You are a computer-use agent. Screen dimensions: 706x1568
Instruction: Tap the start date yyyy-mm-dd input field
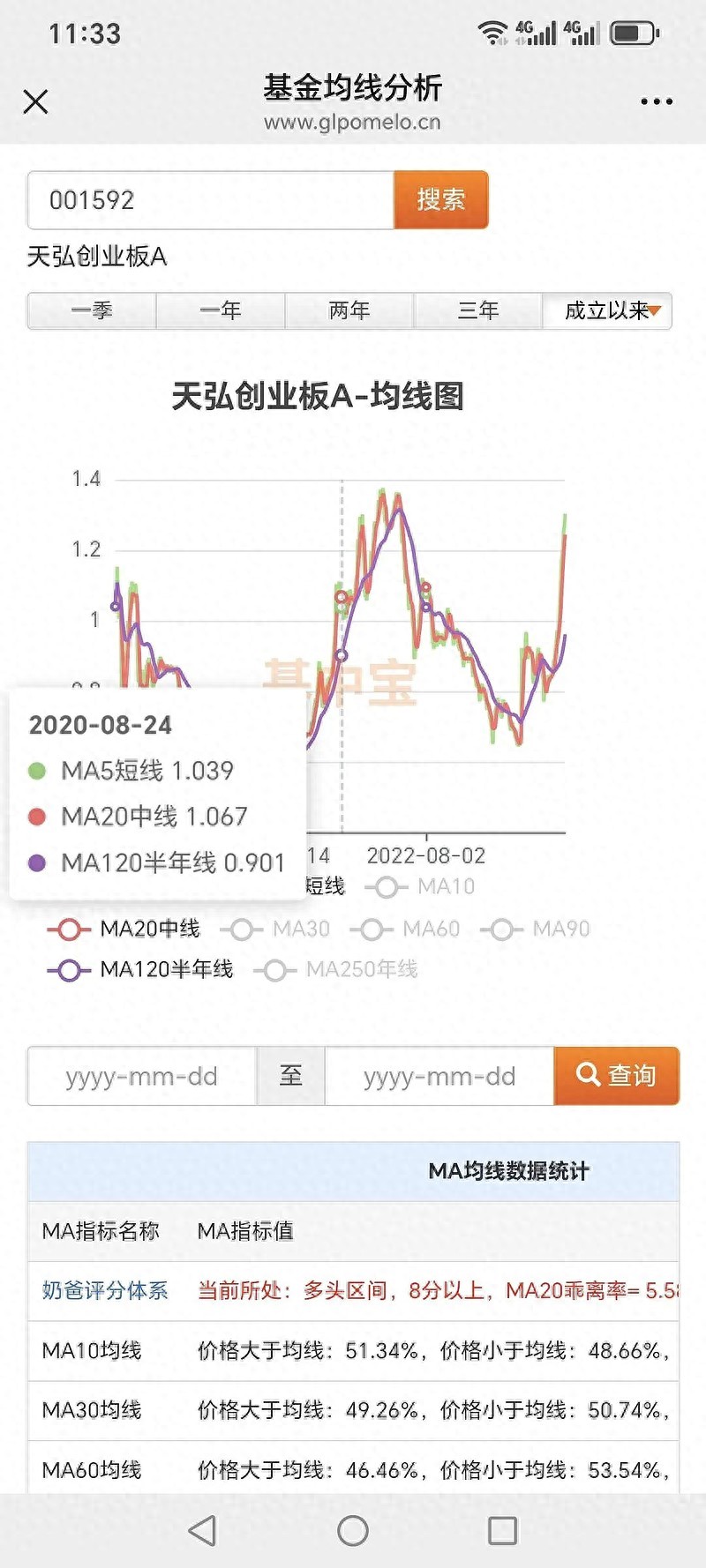[x=141, y=1075]
